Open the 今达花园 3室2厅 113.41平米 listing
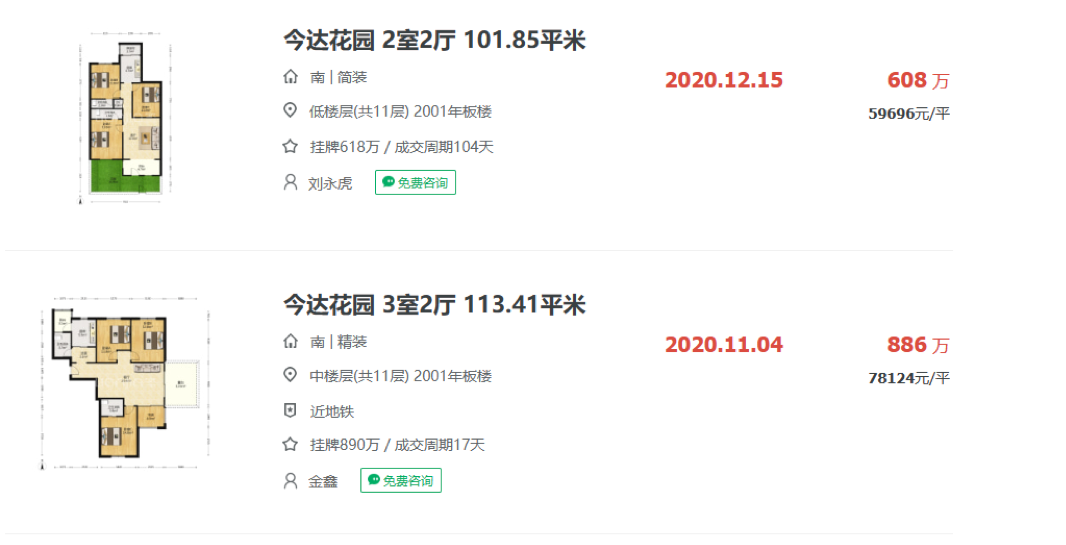This screenshot has height=545, width=1066. click(x=434, y=305)
